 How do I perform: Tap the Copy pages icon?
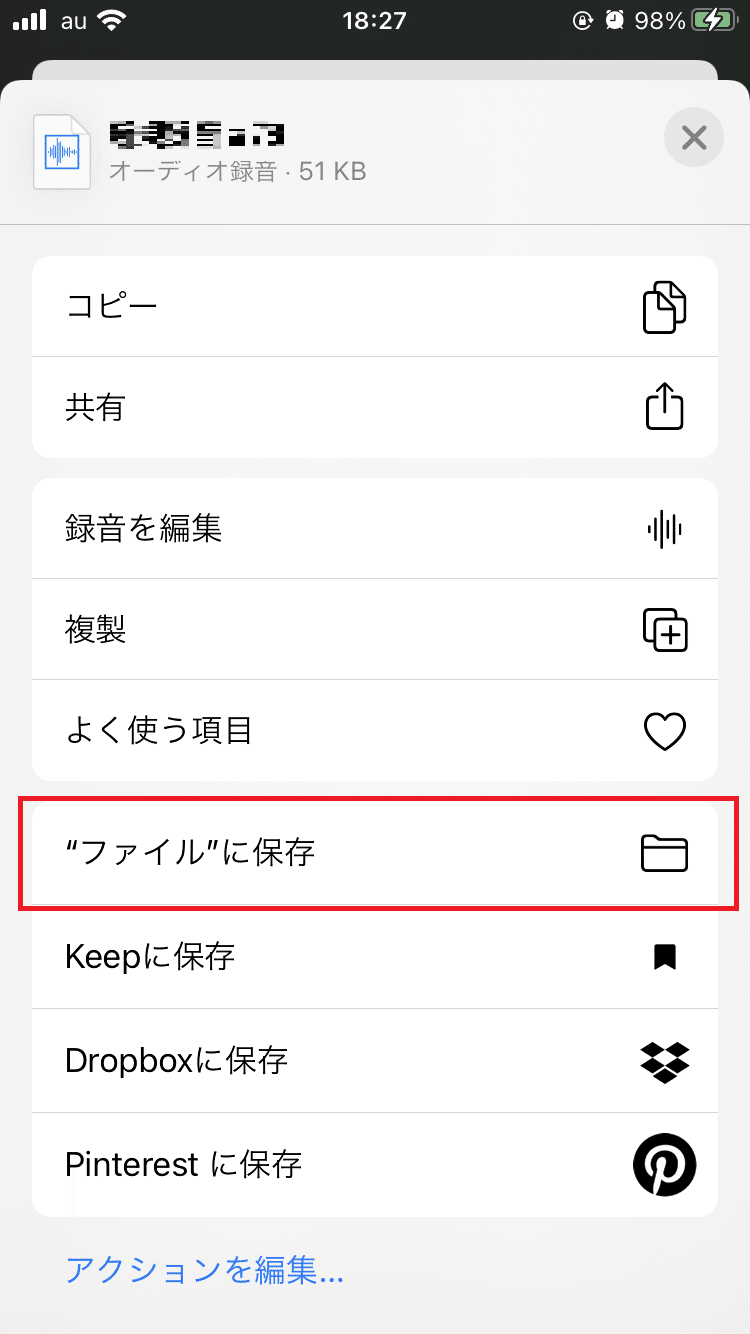[663, 307]
